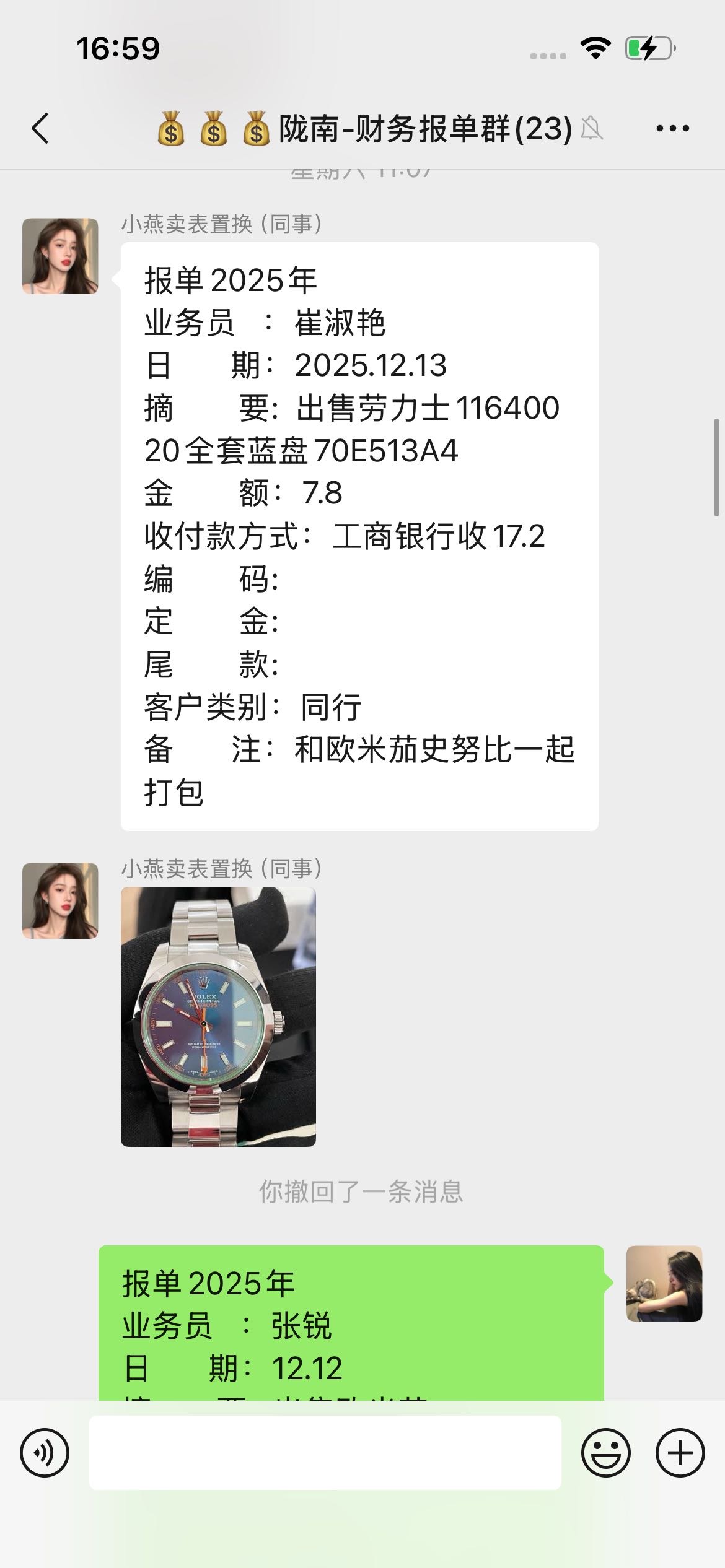Open the plus attachments menu
Image resolution: width=725 pixels, height=1568 pixels.
pyautogui.click(x=680, y=1453)
